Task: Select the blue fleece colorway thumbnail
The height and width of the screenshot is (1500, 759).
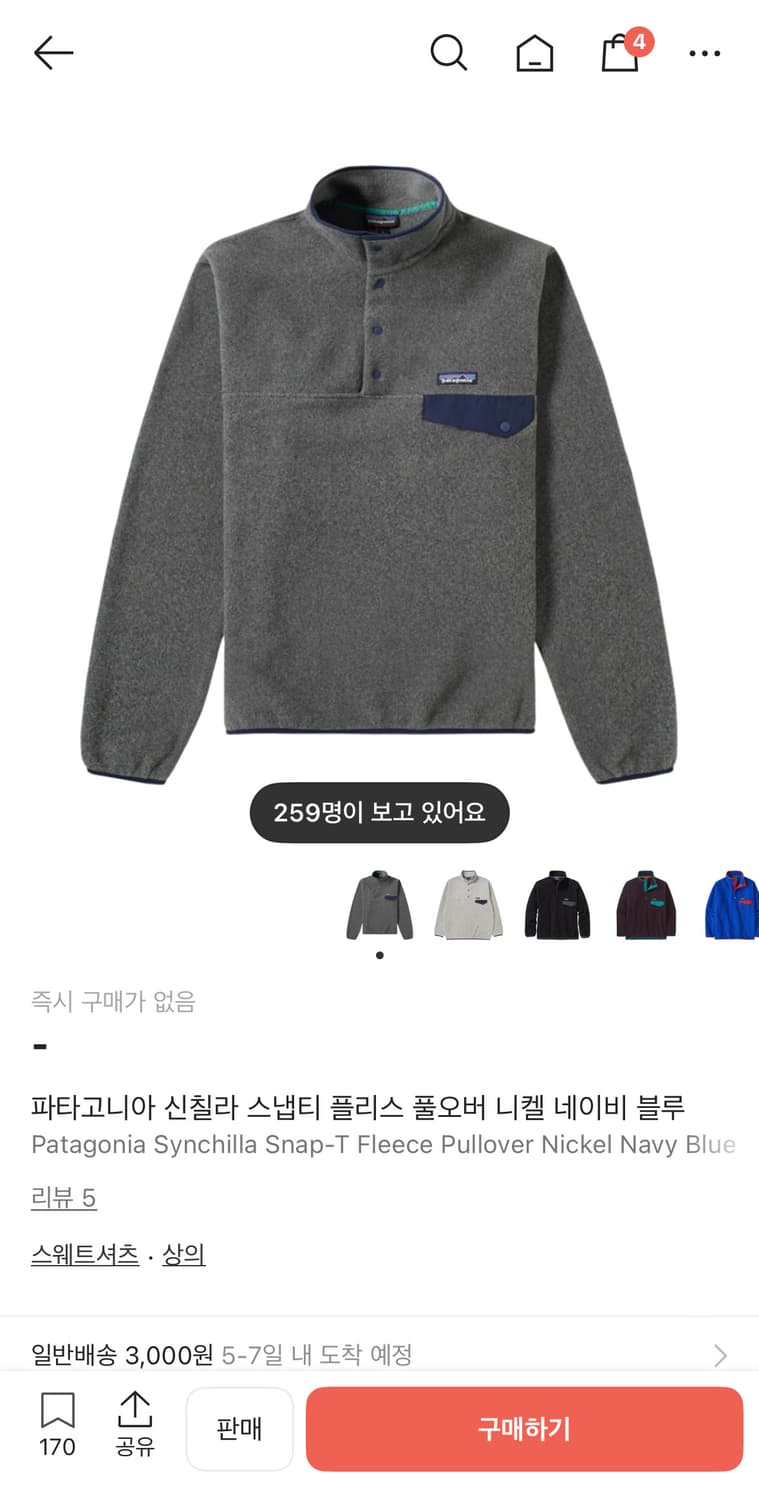Action: point(733,905)
